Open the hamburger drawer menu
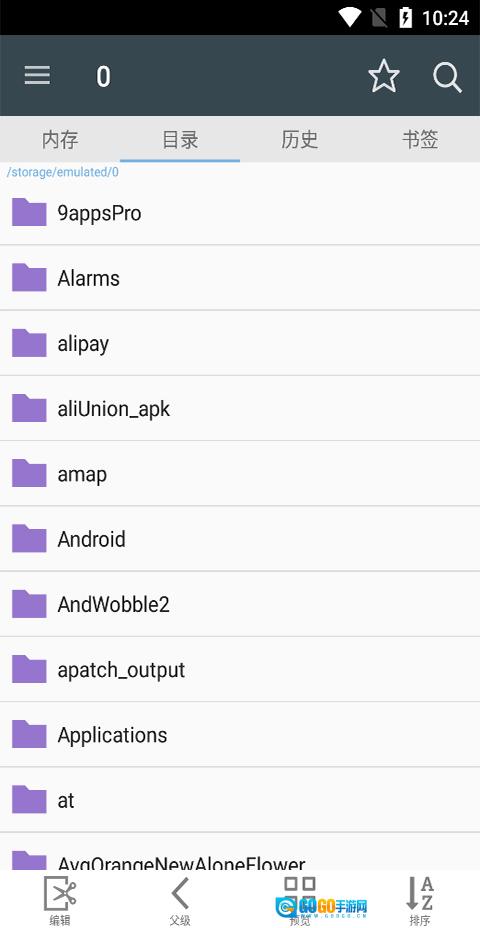480x928 pixels. (x=37, y=75)
